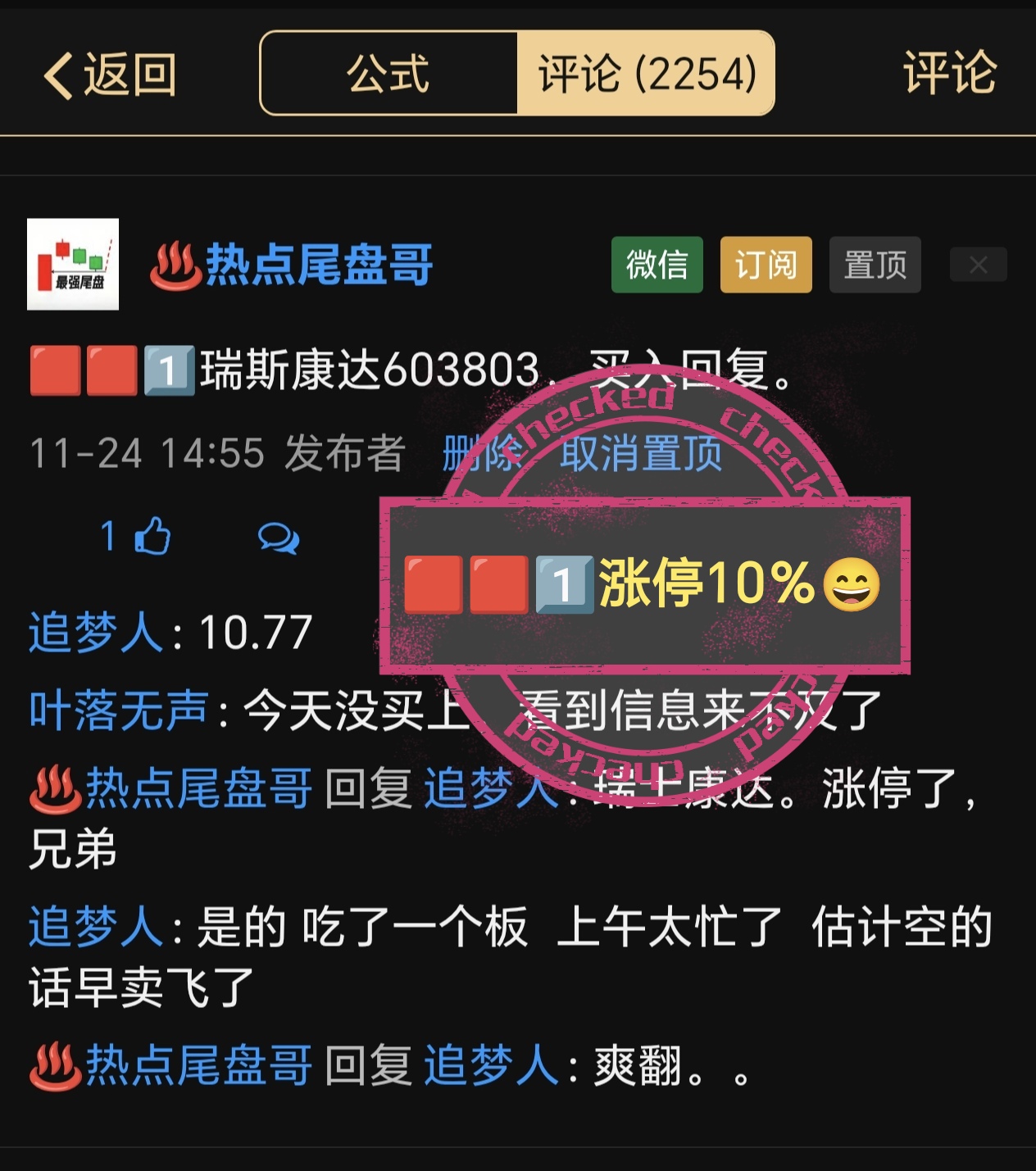Select the 评论 (2254) tab

[646, 74]
